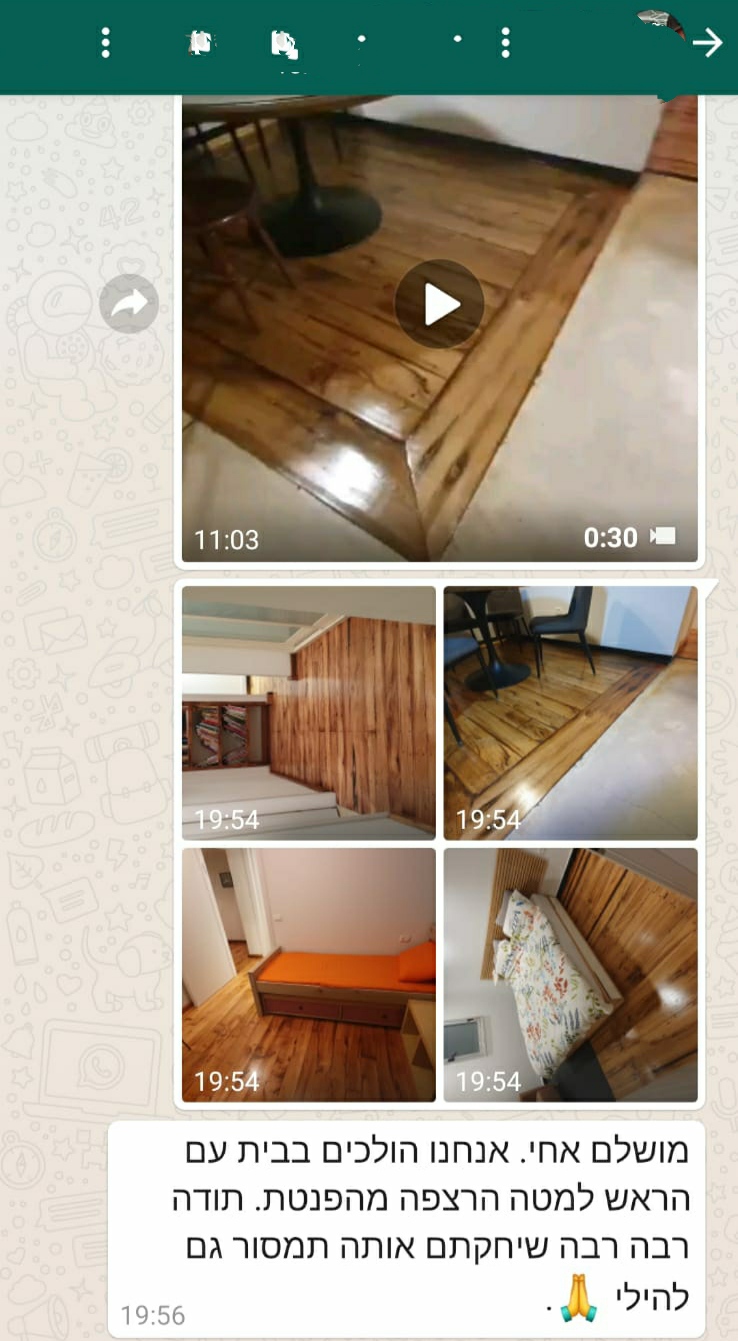Screen dimensions: 738x1341
Task: Go back using the arrow in header
Action: point(707,43)
